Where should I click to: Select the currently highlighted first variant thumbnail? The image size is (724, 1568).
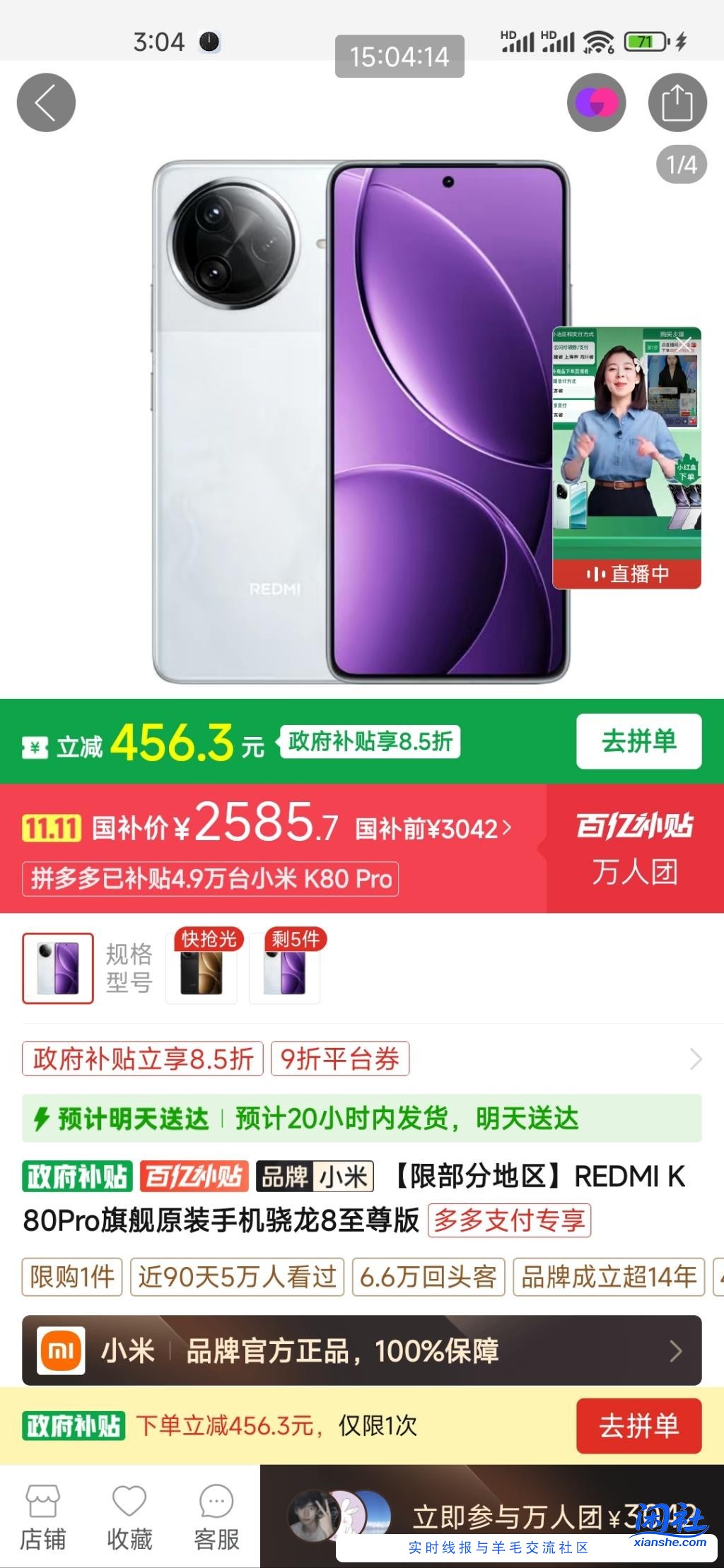coord(57,967)
